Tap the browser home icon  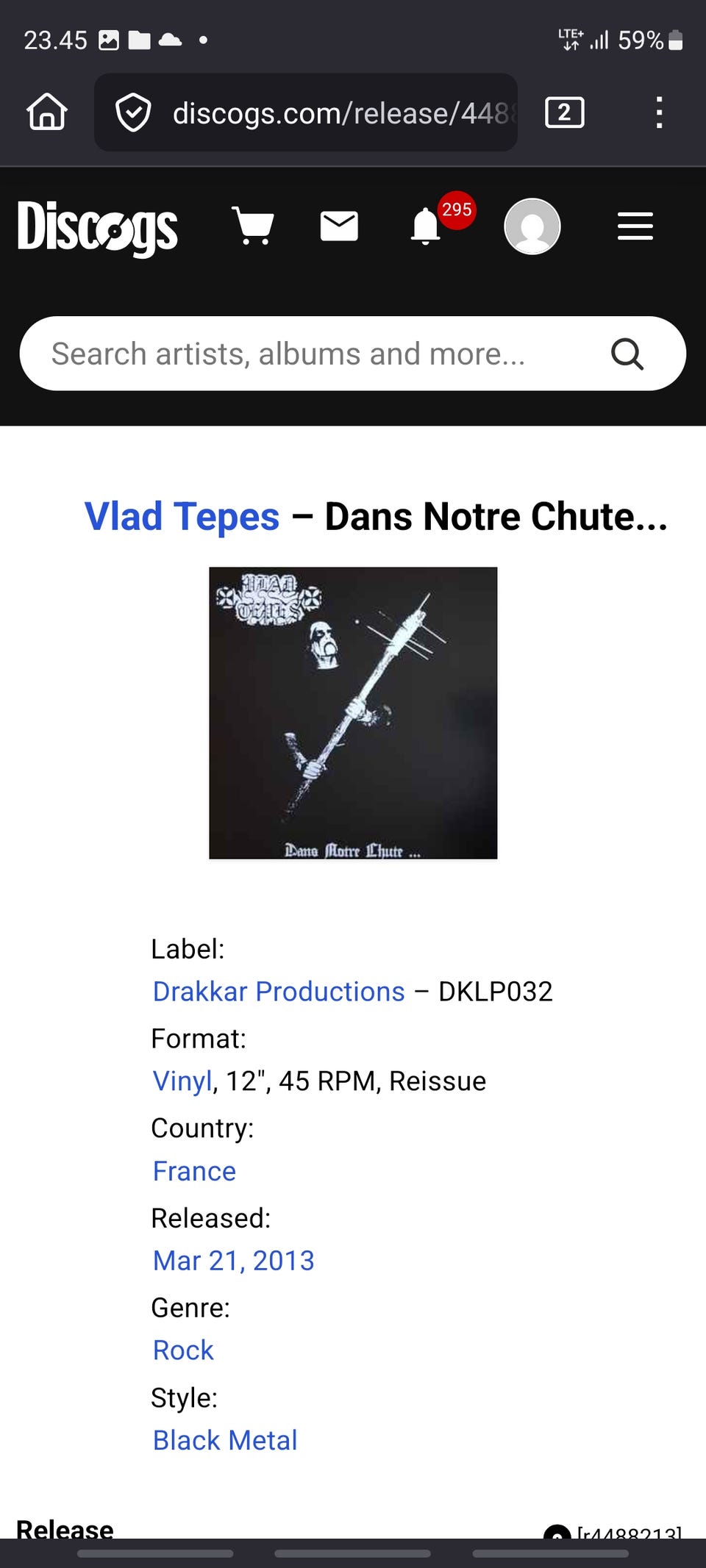click(47, 112)
